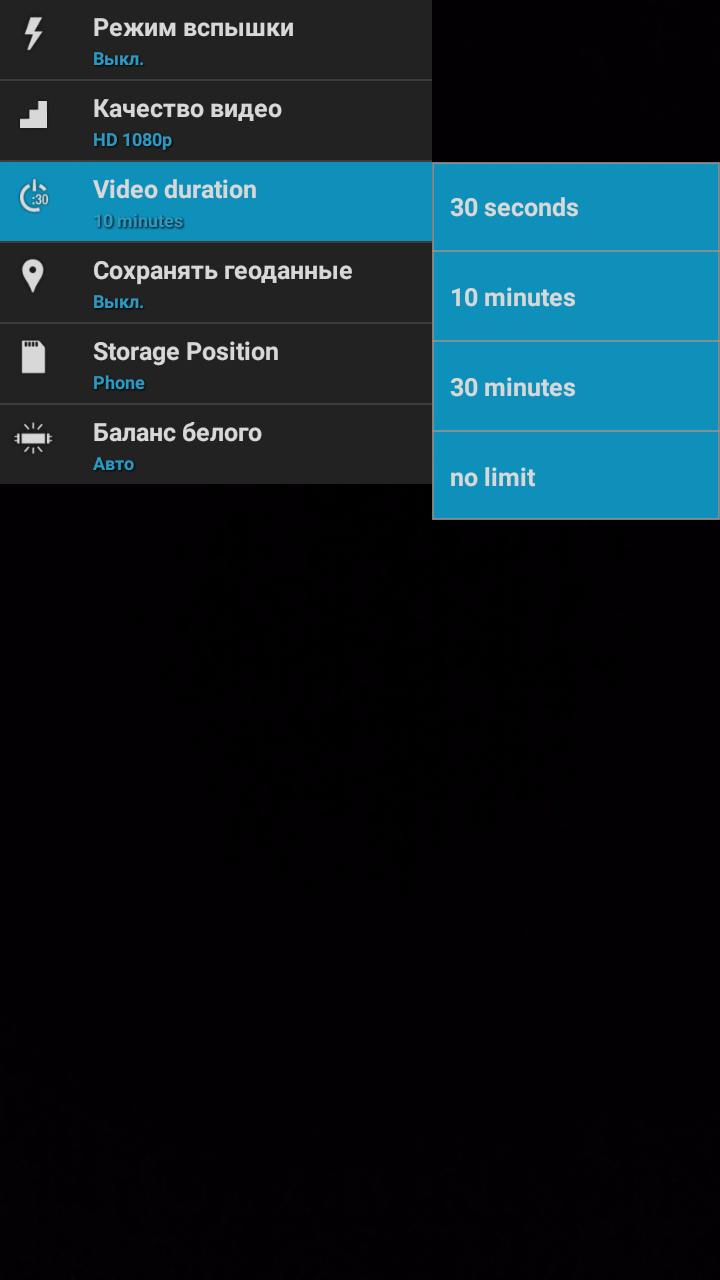Open Сохранять геоданные setting
The image size is (720, 1280).
click(216, 283)
